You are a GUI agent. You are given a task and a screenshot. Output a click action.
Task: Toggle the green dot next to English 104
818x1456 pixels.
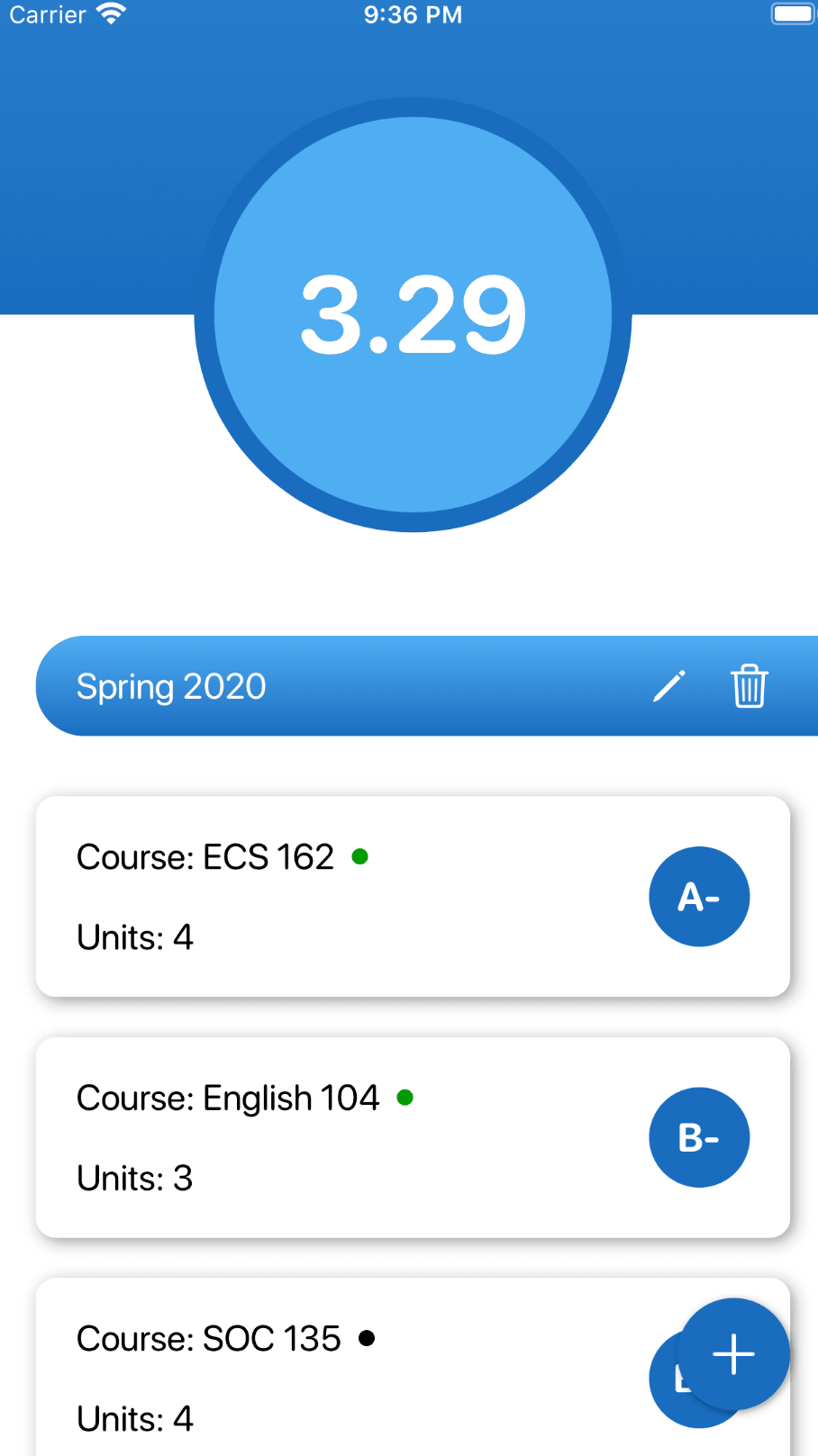[405, 1098]
